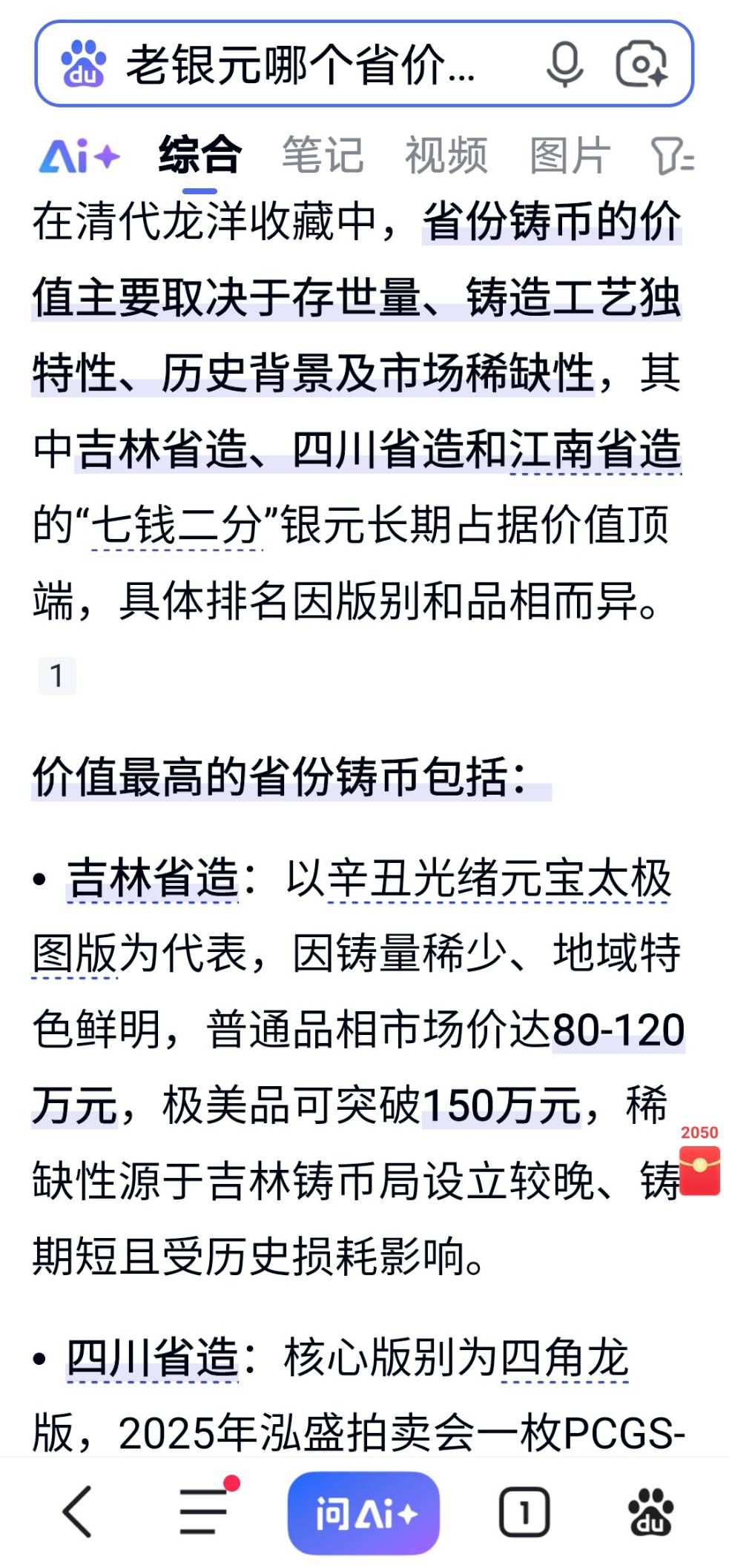Switch to the Ai+ tab
This screenshot has width=729, height=1568.
(x=79, y=156)
